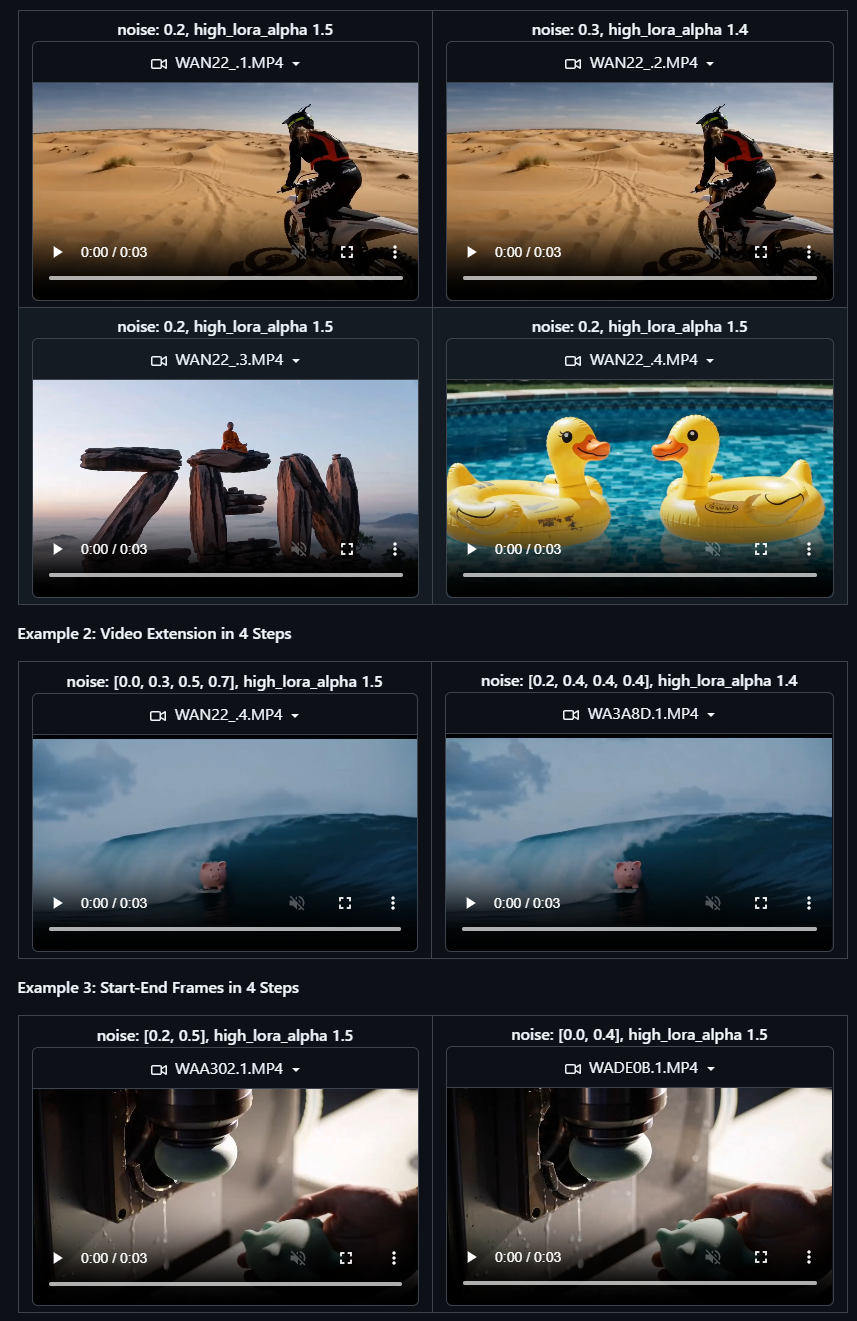The image size is (857, 1321).
Task: Unmute the WA3A8D.1.MP4 video
Action: coord(712,903)
